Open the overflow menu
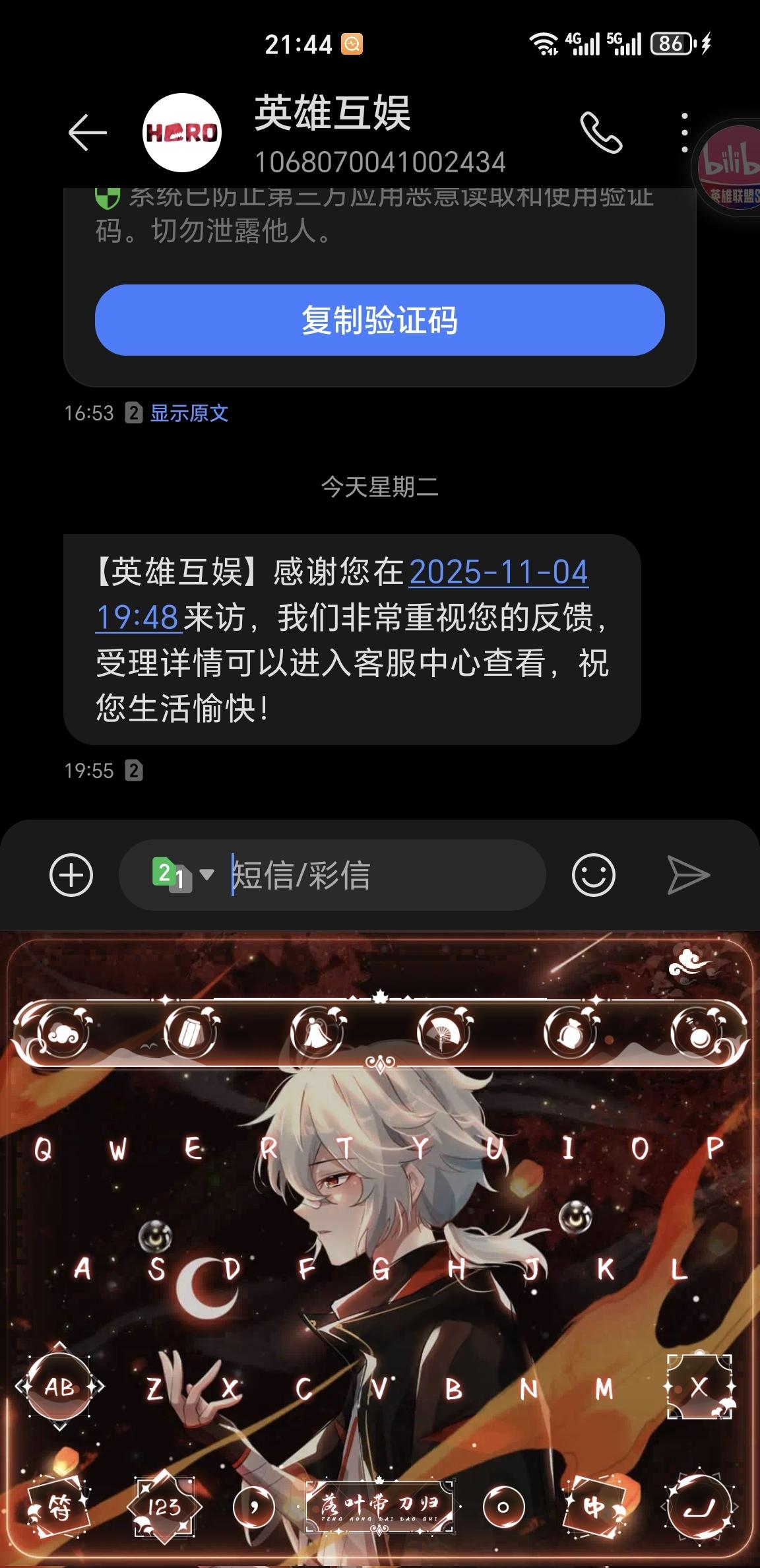The width and height of the screenshot is (760, 1568). pyautogui.click(x=685, y=133)
